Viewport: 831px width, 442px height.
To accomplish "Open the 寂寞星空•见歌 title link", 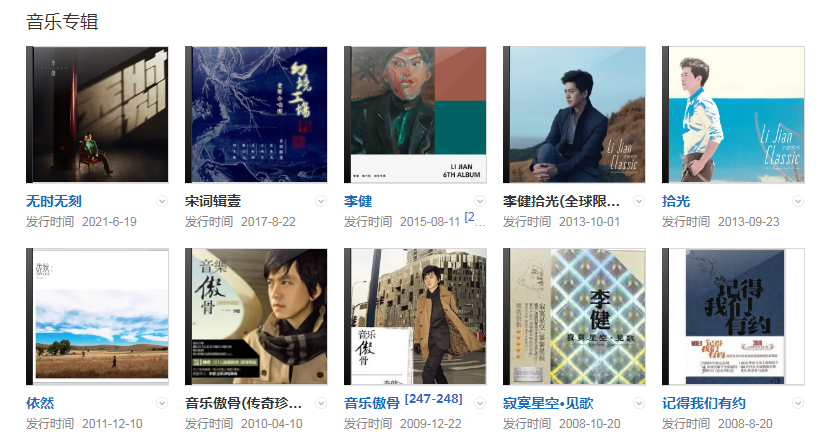I will pos(548,403).
